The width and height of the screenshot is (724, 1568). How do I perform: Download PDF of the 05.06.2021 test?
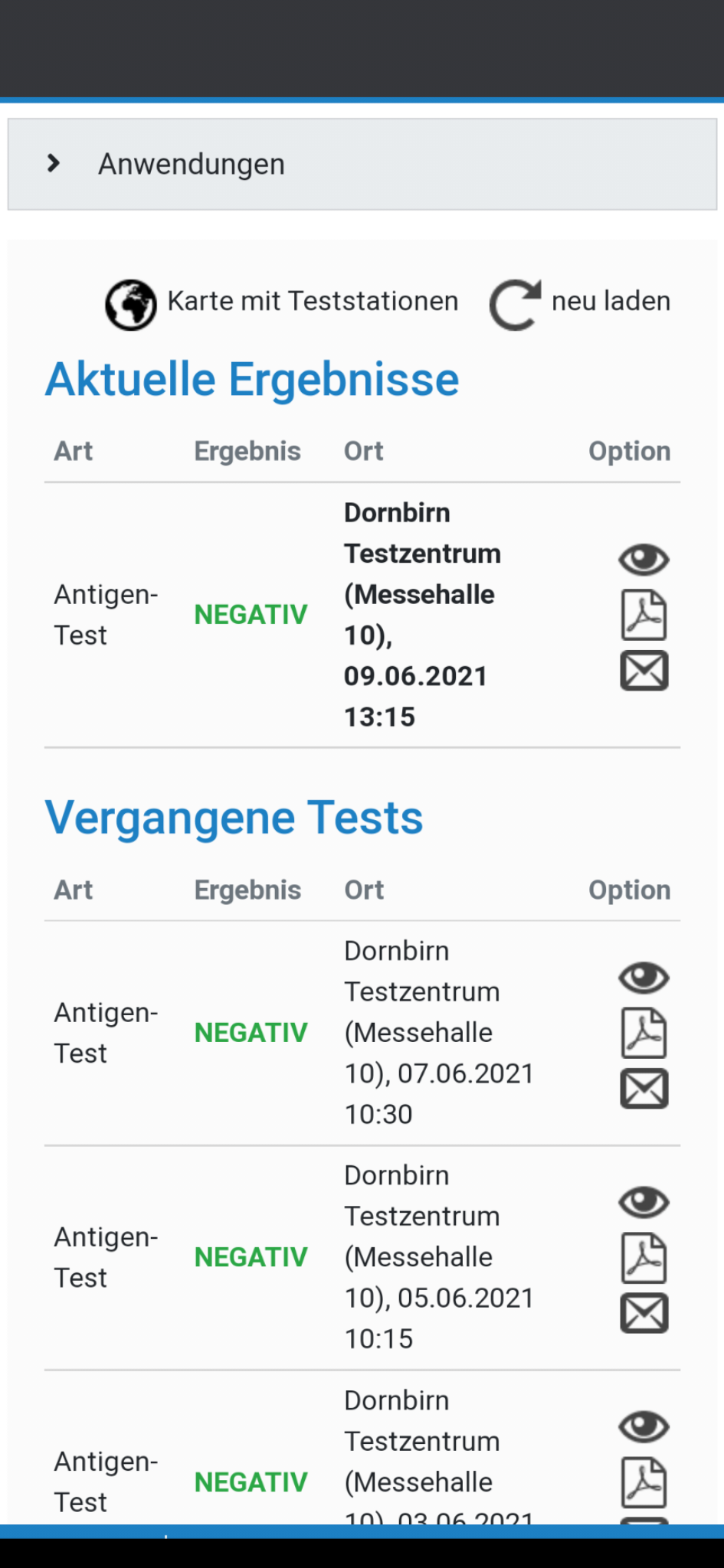click(644, 1258)
